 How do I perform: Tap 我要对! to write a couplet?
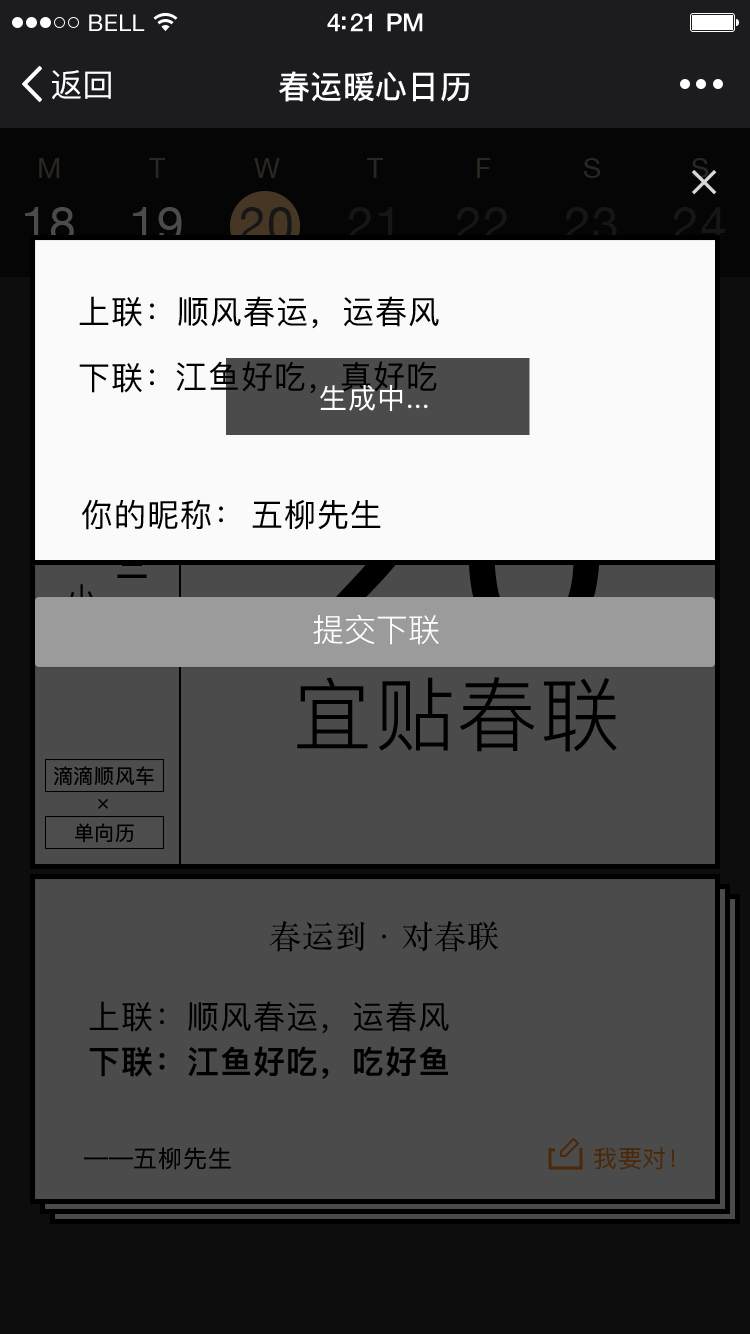pyautogui.click(x=613, y=1157)
